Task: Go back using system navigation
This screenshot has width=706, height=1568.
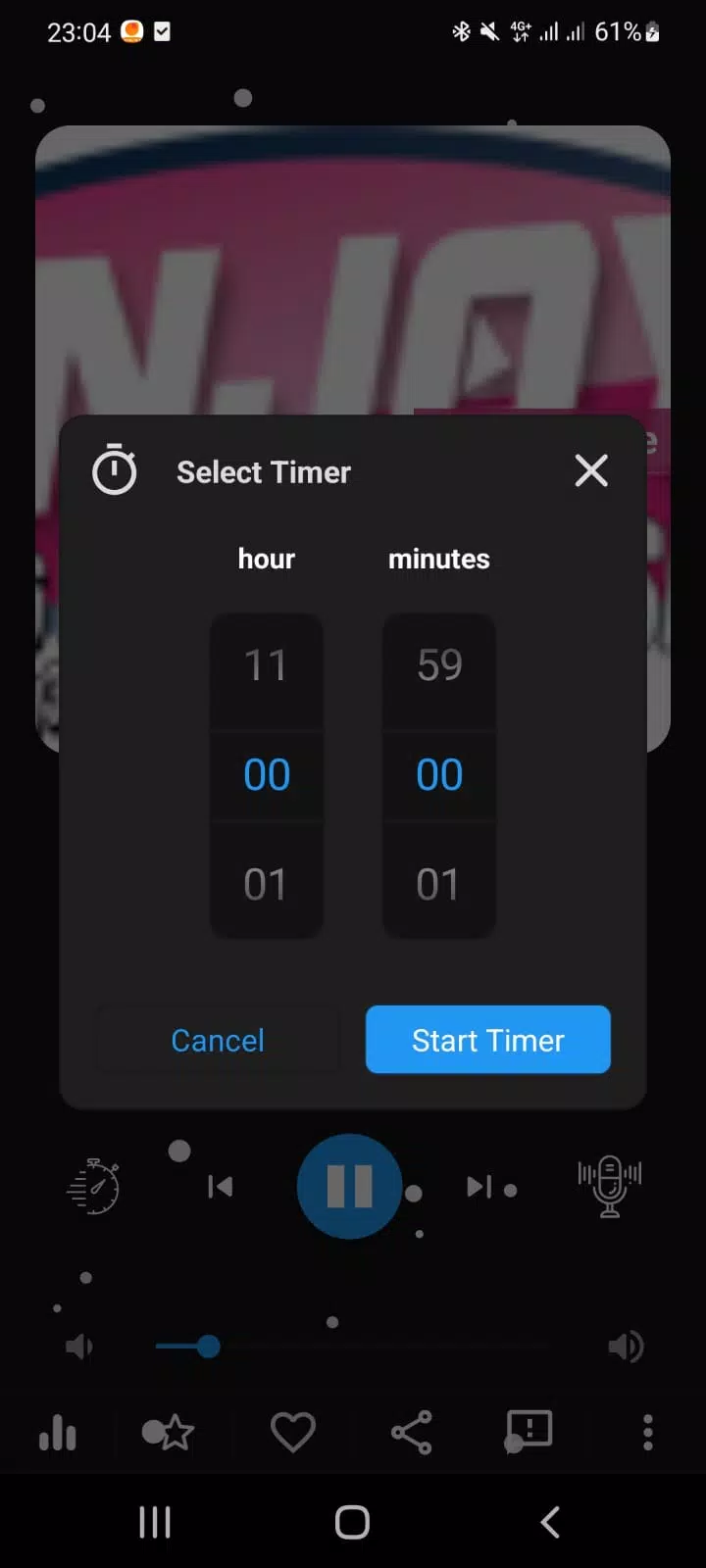Action: pyautogui.click(x=550, y=1522)
